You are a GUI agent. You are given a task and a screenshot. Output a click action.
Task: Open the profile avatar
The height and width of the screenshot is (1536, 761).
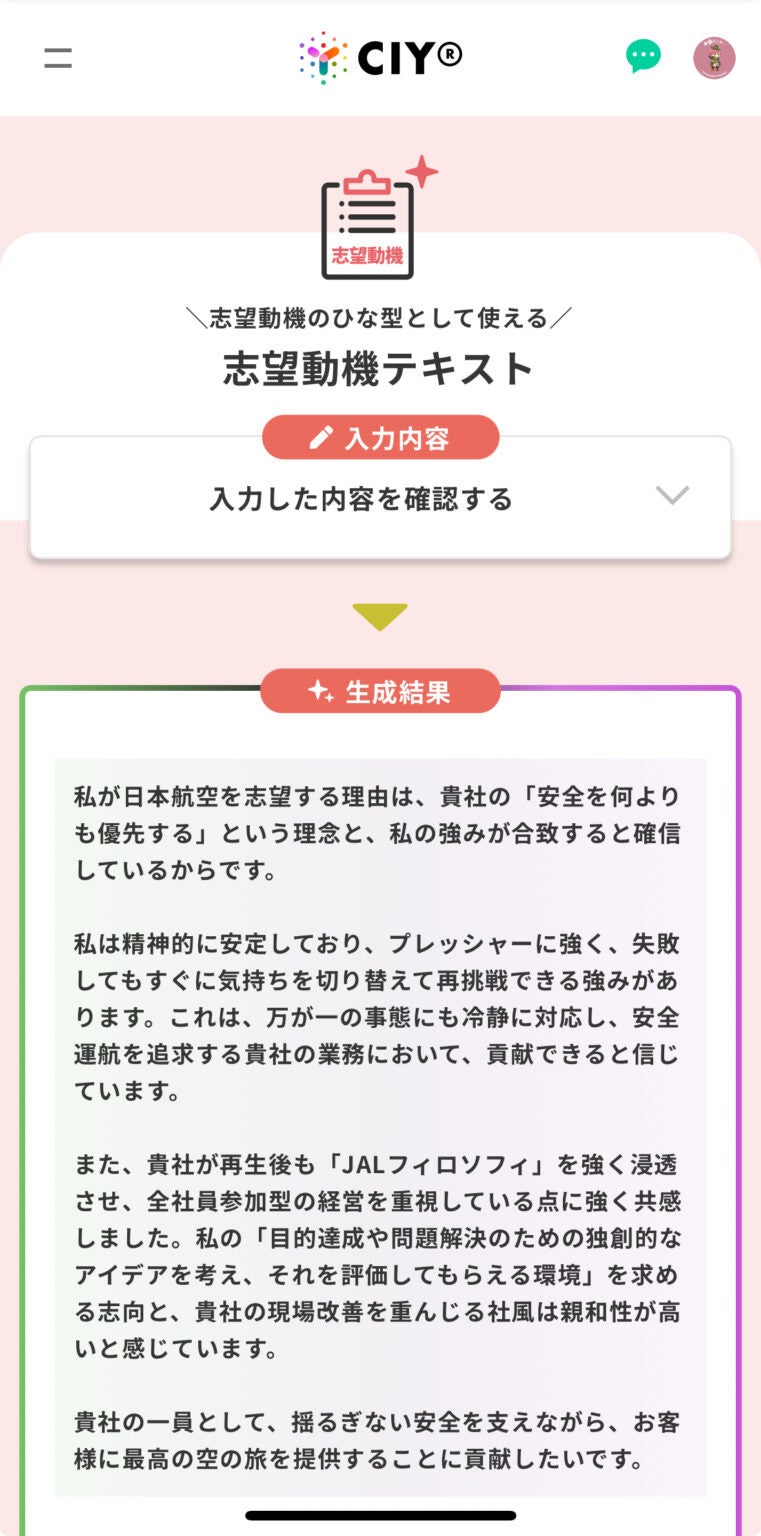[714, 58]
